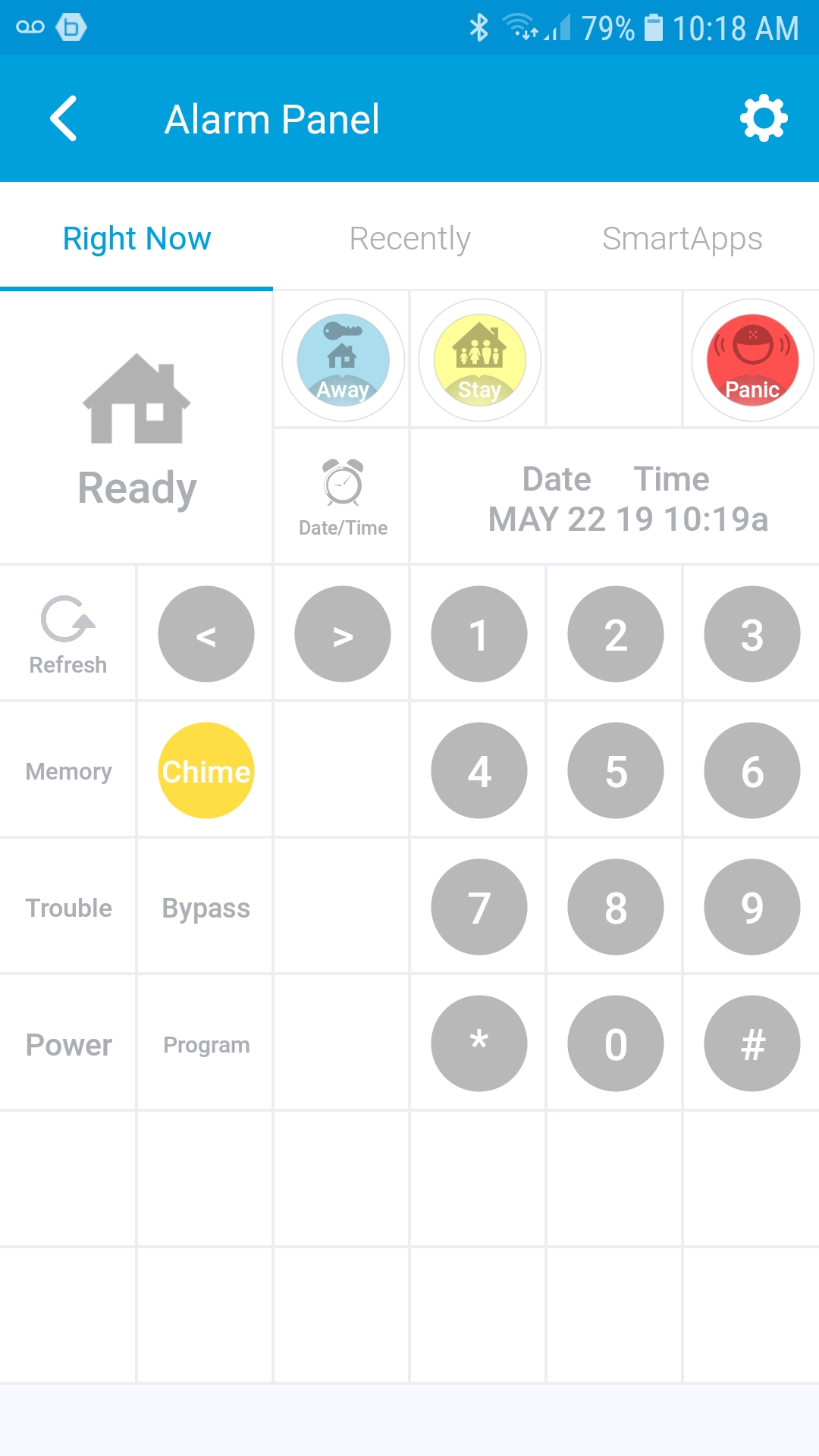Enter digit 0 on the keypad

[616, 1043]
